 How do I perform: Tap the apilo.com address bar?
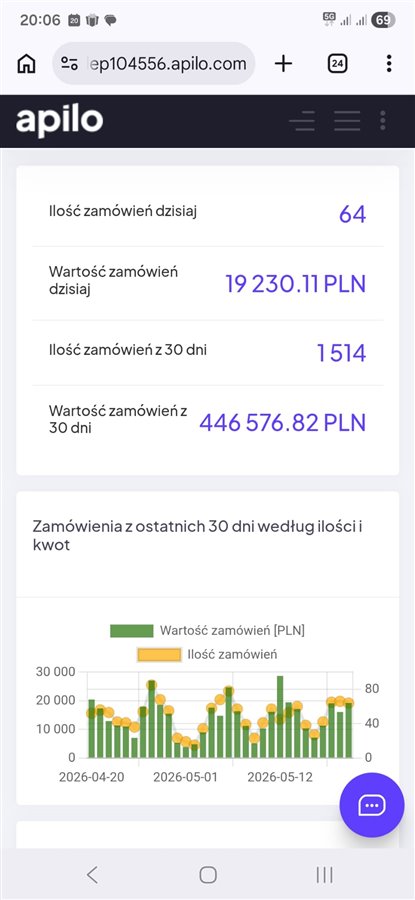pos(154,64)
